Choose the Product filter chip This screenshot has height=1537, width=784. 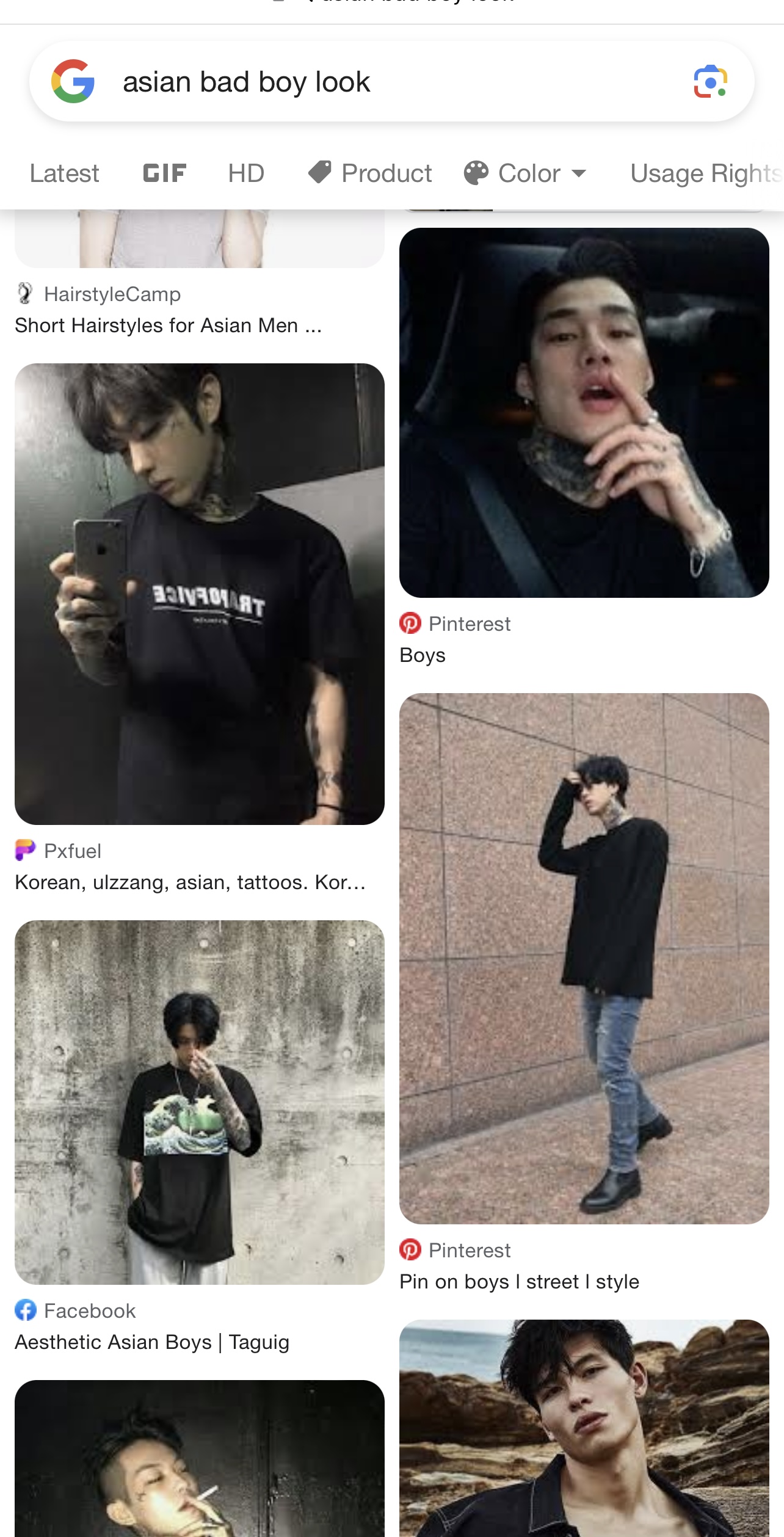(x=370, y=173)
